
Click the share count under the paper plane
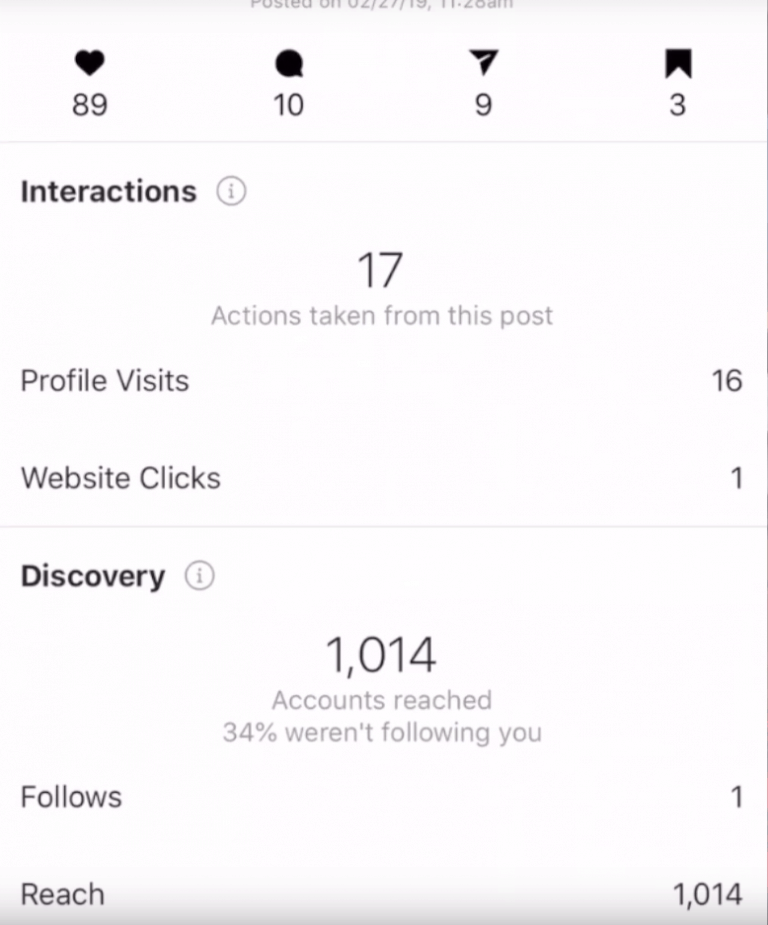tap(484, 103)
